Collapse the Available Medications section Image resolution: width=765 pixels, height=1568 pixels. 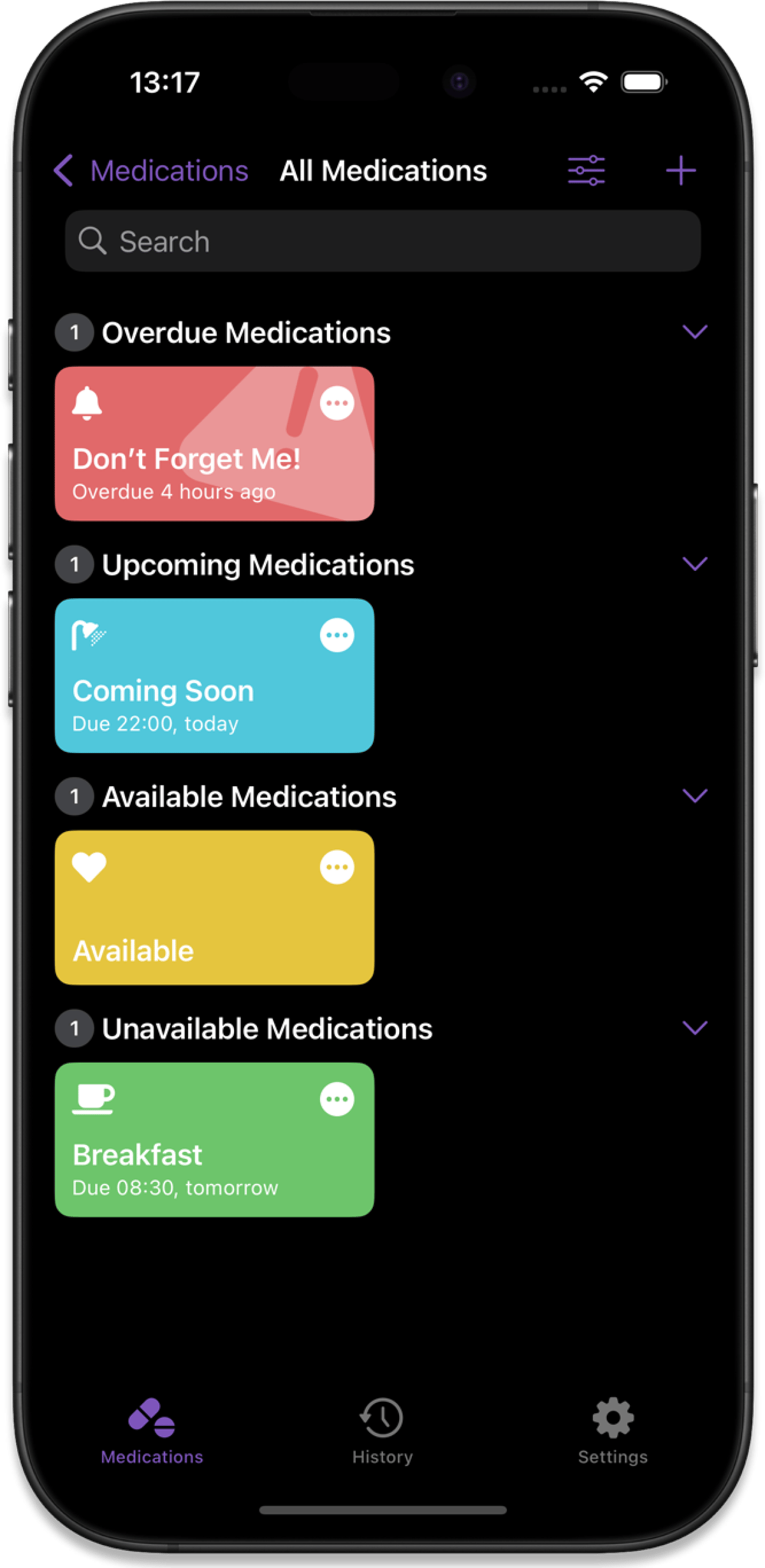(x=694, y=796)
